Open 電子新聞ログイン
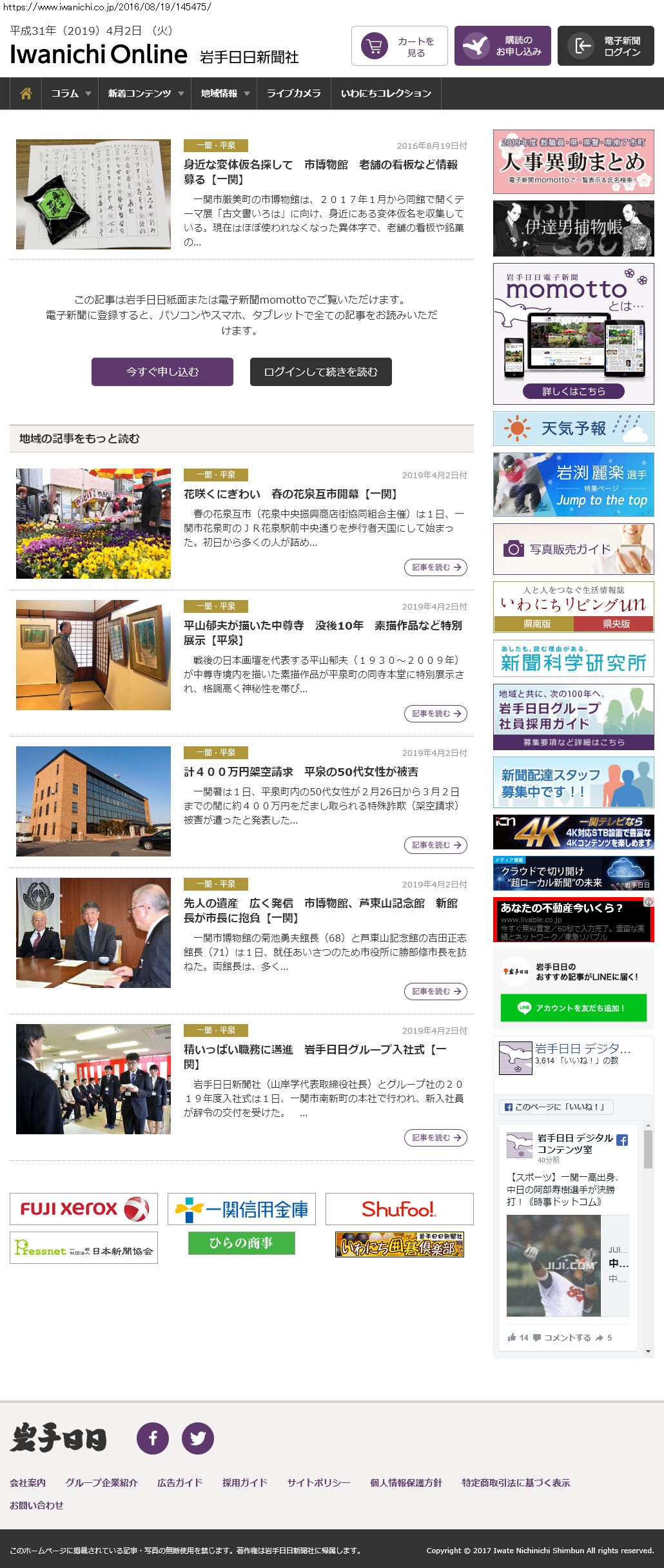The width and height of the screenshot is (664, 1568). pyautogui.click(x=606, y=46)
